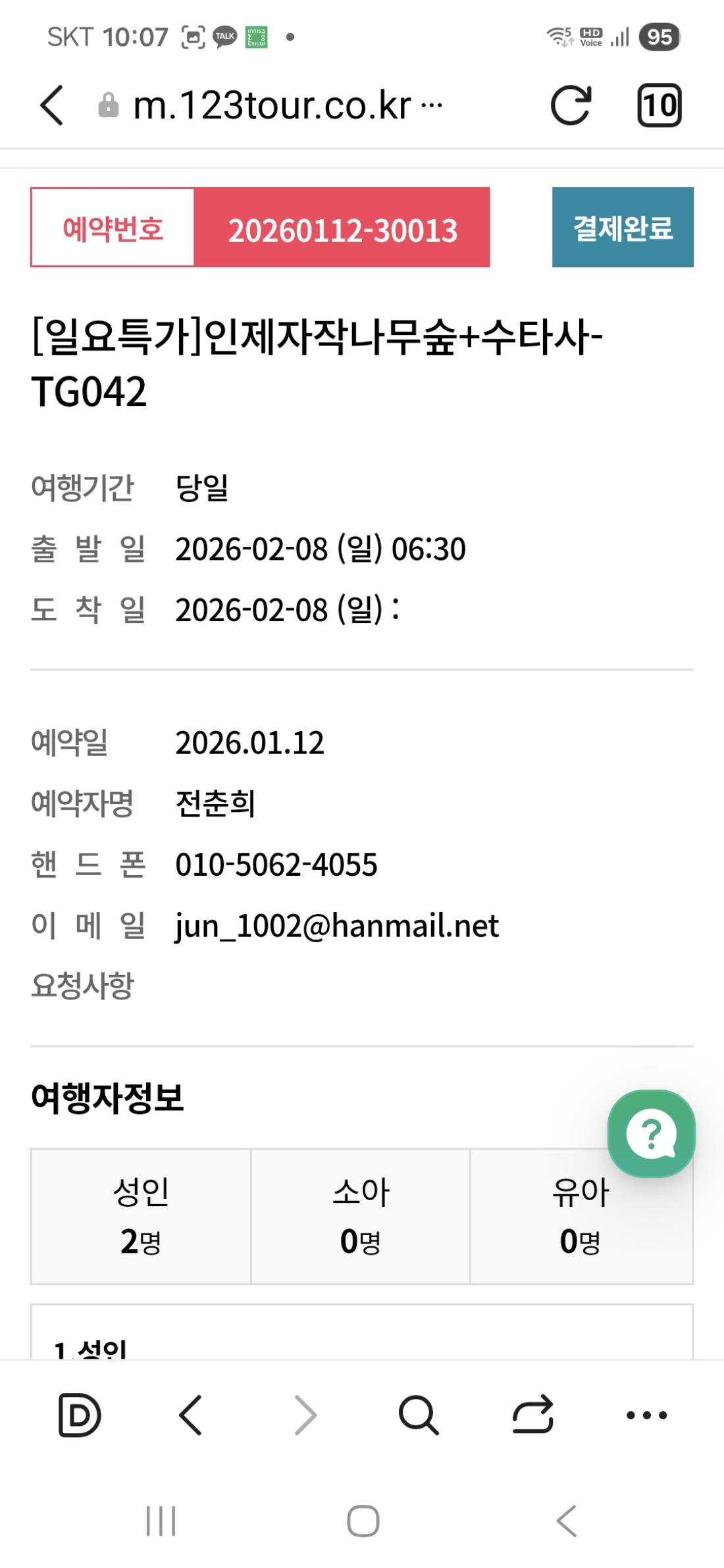Share this page using the bottom toolbar
The height and width of the screenshot is (1568, 724).
[x=532, y=1415]
